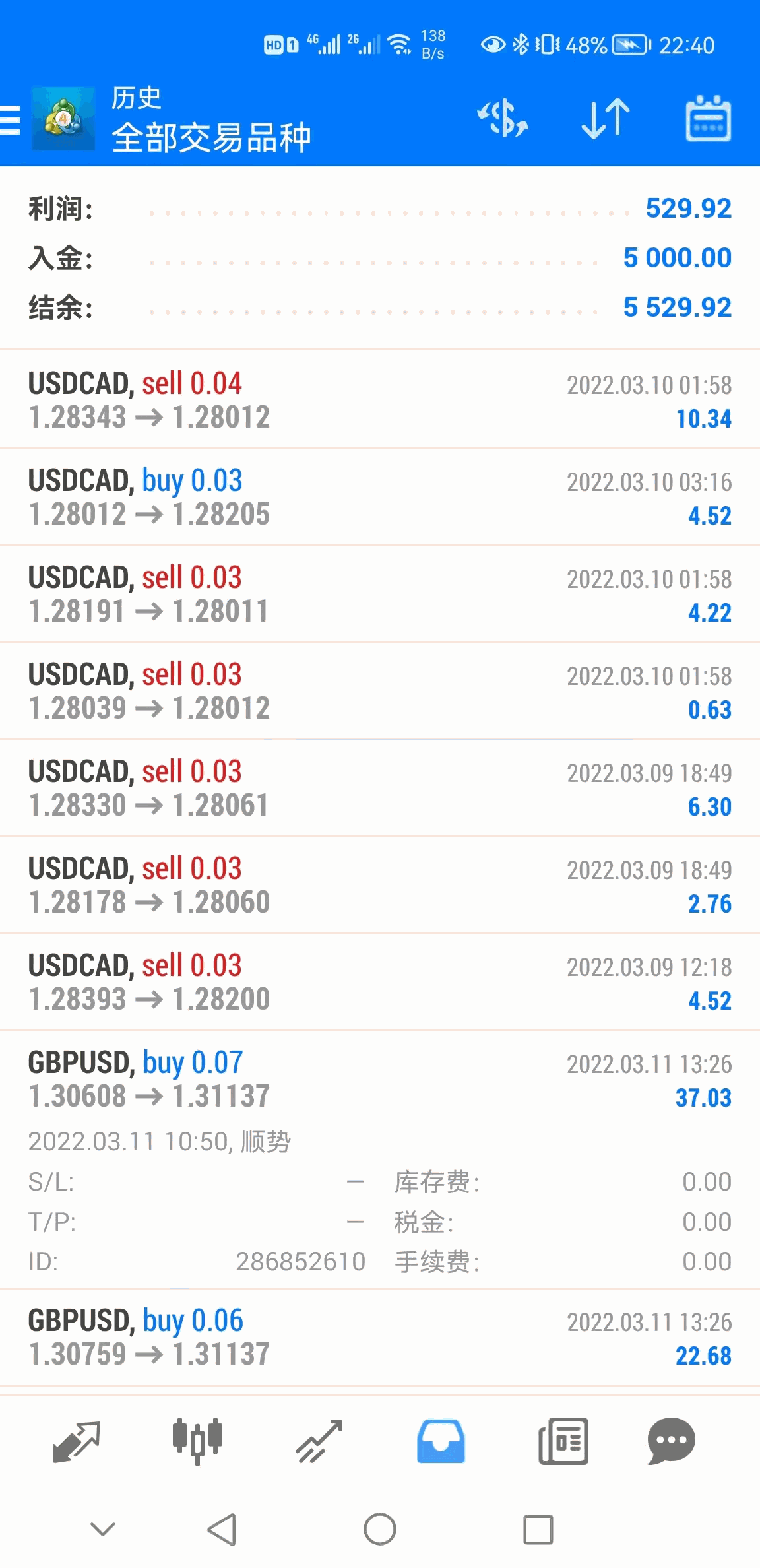
Task: Expand the USDCAD sell 0.04 trade
Action: [380, 400]
